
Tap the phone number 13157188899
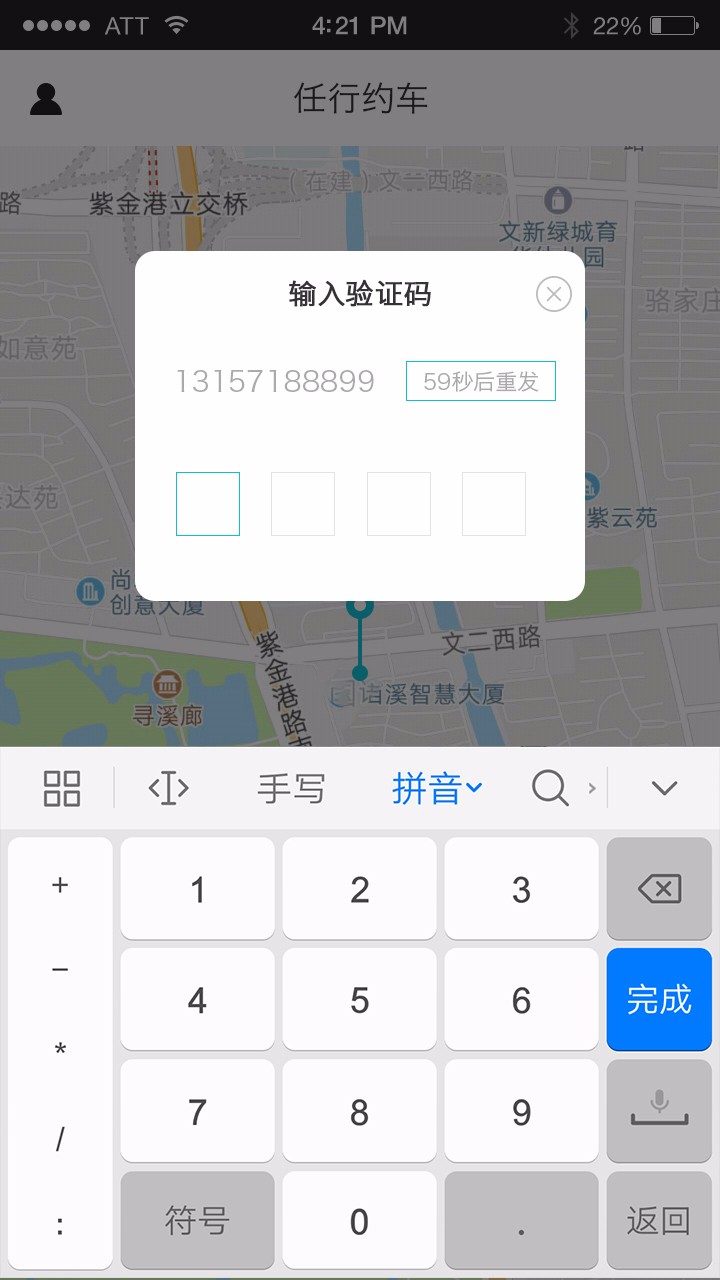point(275,381)
